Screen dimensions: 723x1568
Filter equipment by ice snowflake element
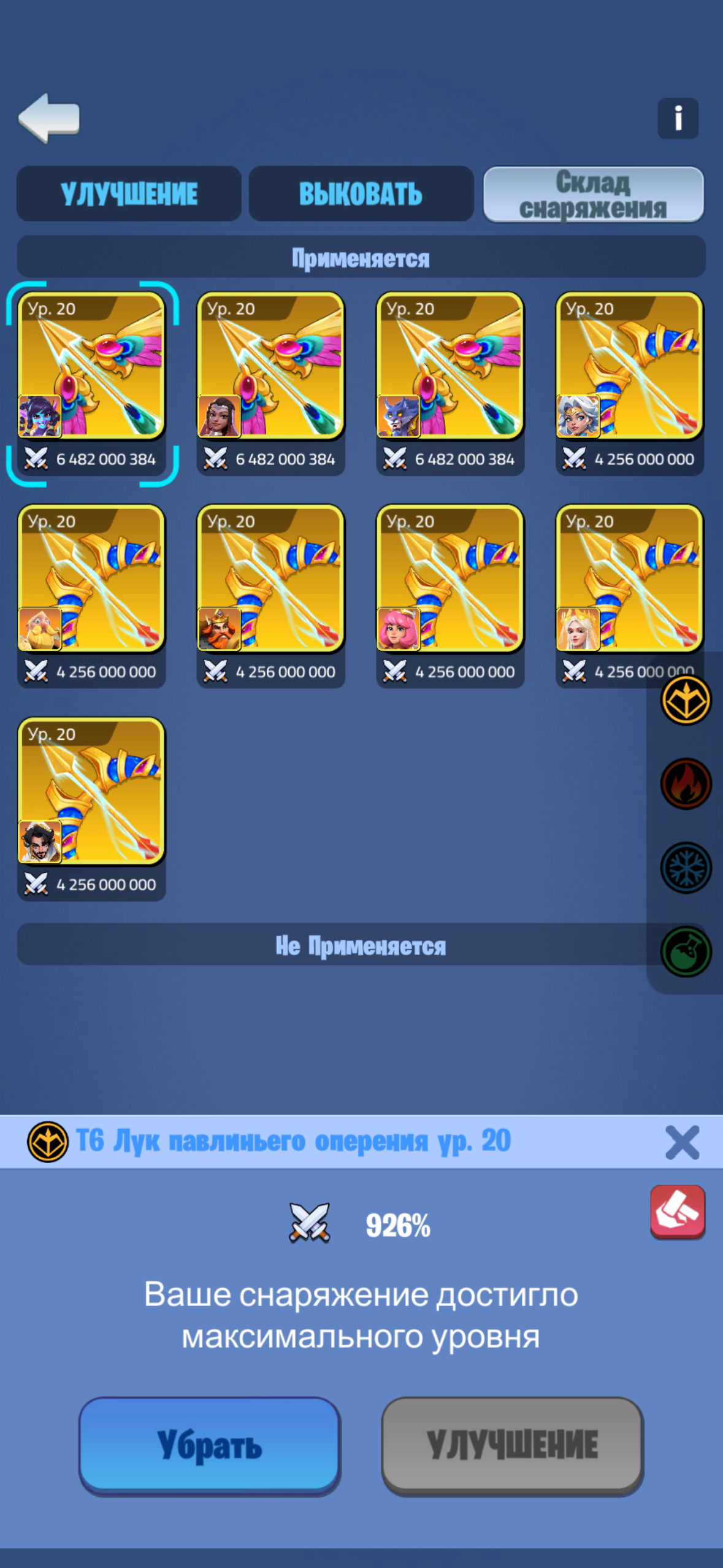click(685, 867)
